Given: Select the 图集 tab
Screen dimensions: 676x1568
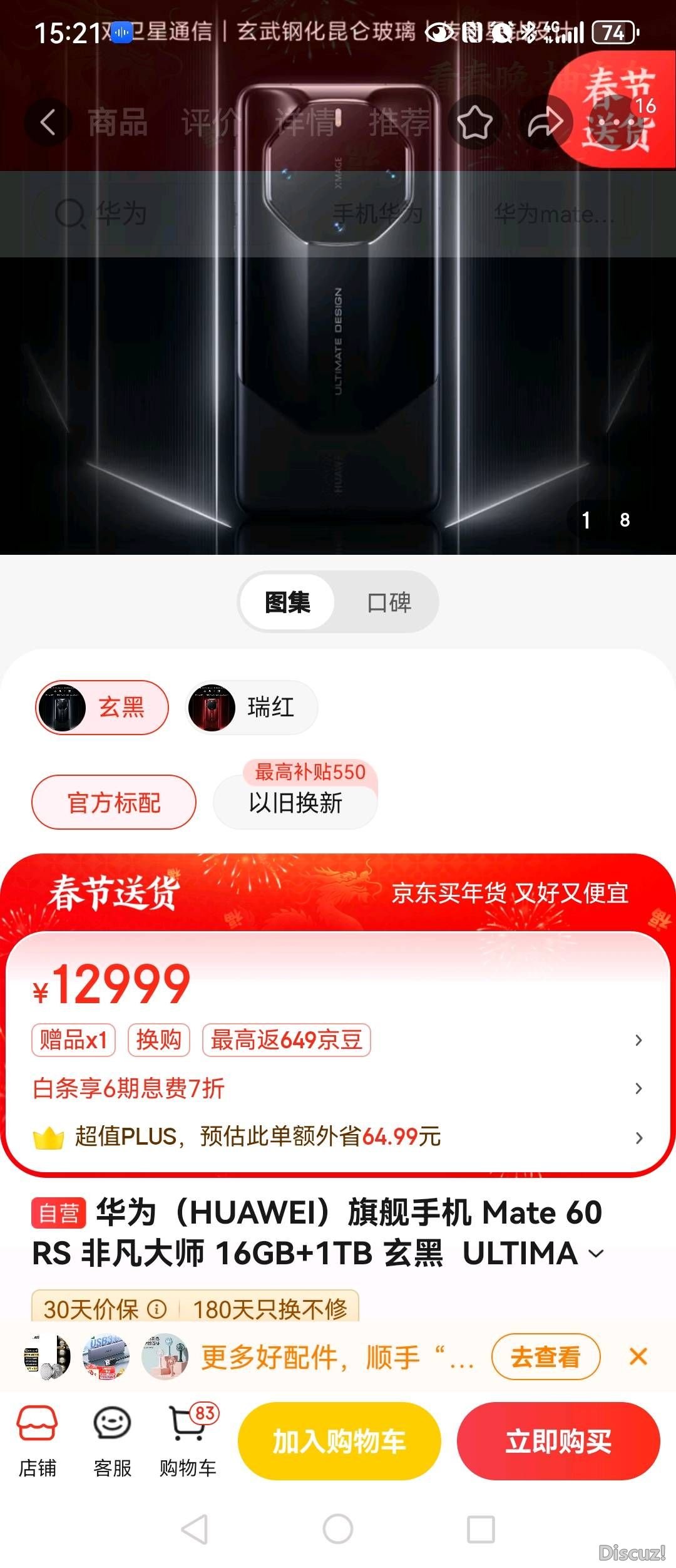Looking at the screenshot, I should click(288, 602).
